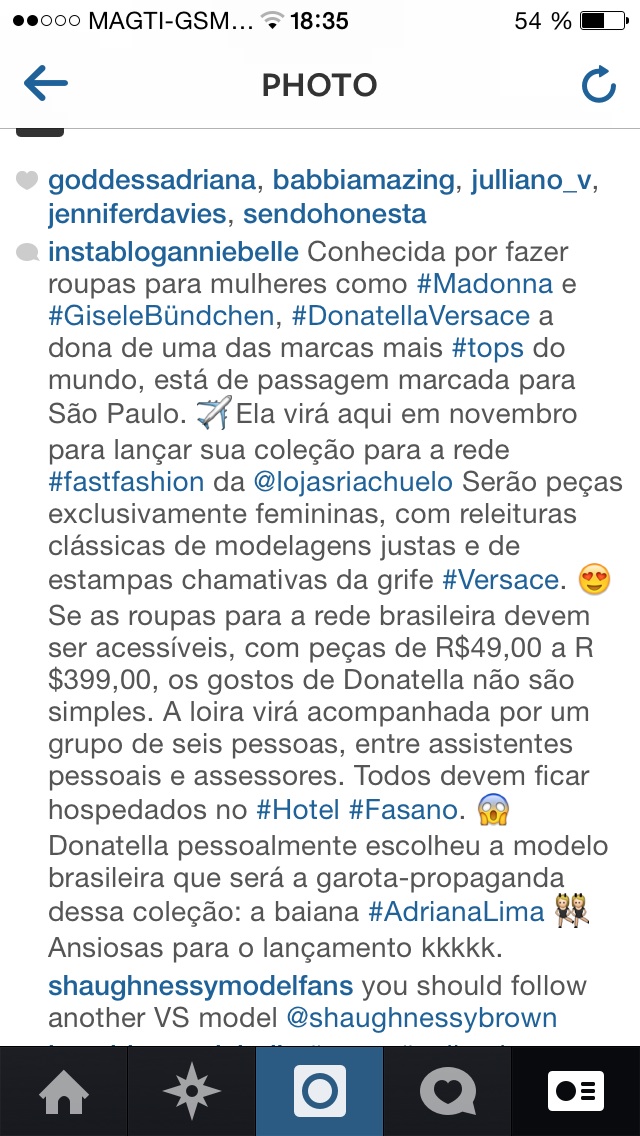Browse the #DonatellaVersace hashtag
This screenshot has height=1136, width=640.
pos(411,317)
